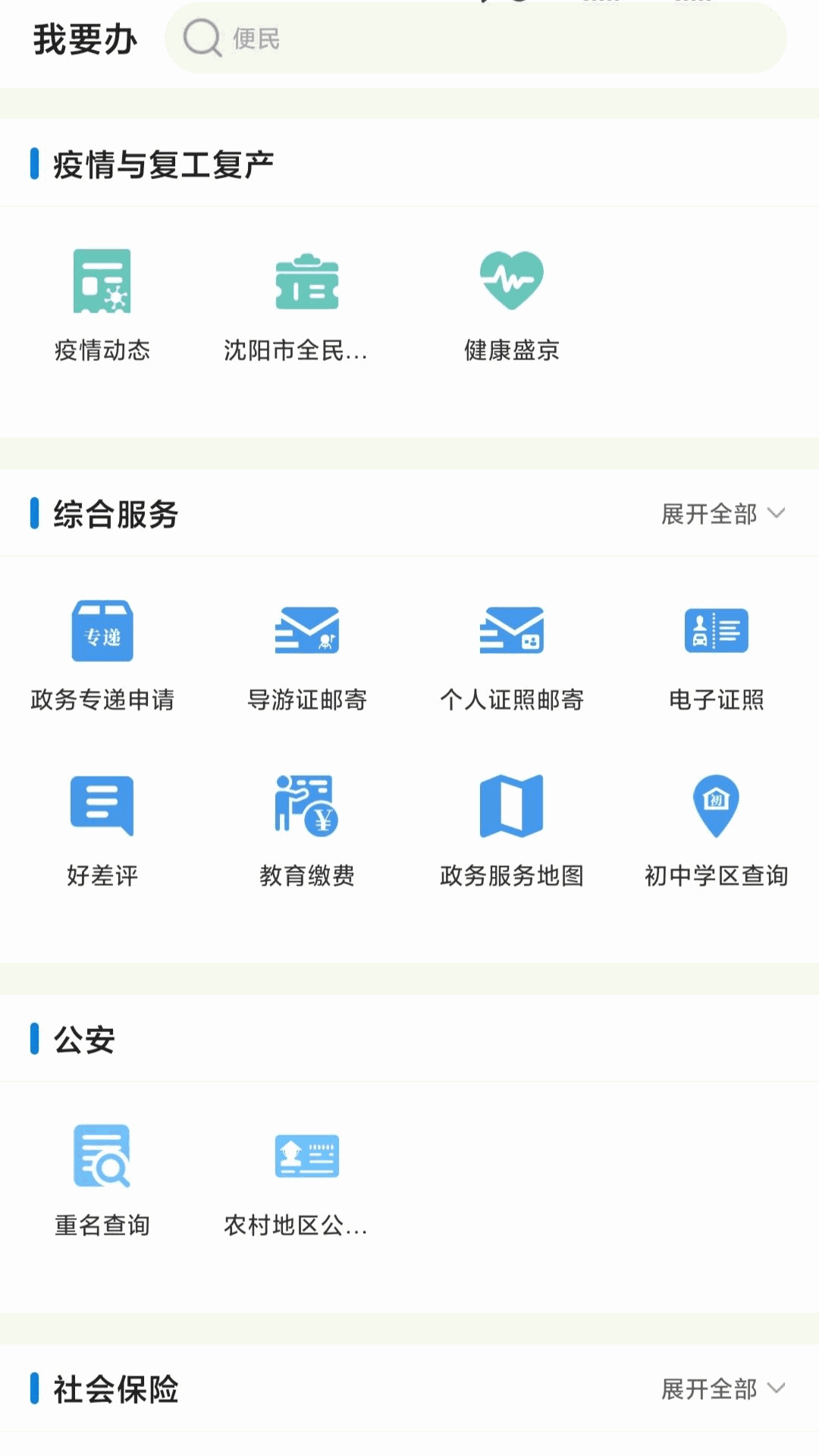Image resolution: width=819 pixels, height=1456 pixels.
Task: Open the 导游证邮寄 envelope icon
Action: point(307,631)
